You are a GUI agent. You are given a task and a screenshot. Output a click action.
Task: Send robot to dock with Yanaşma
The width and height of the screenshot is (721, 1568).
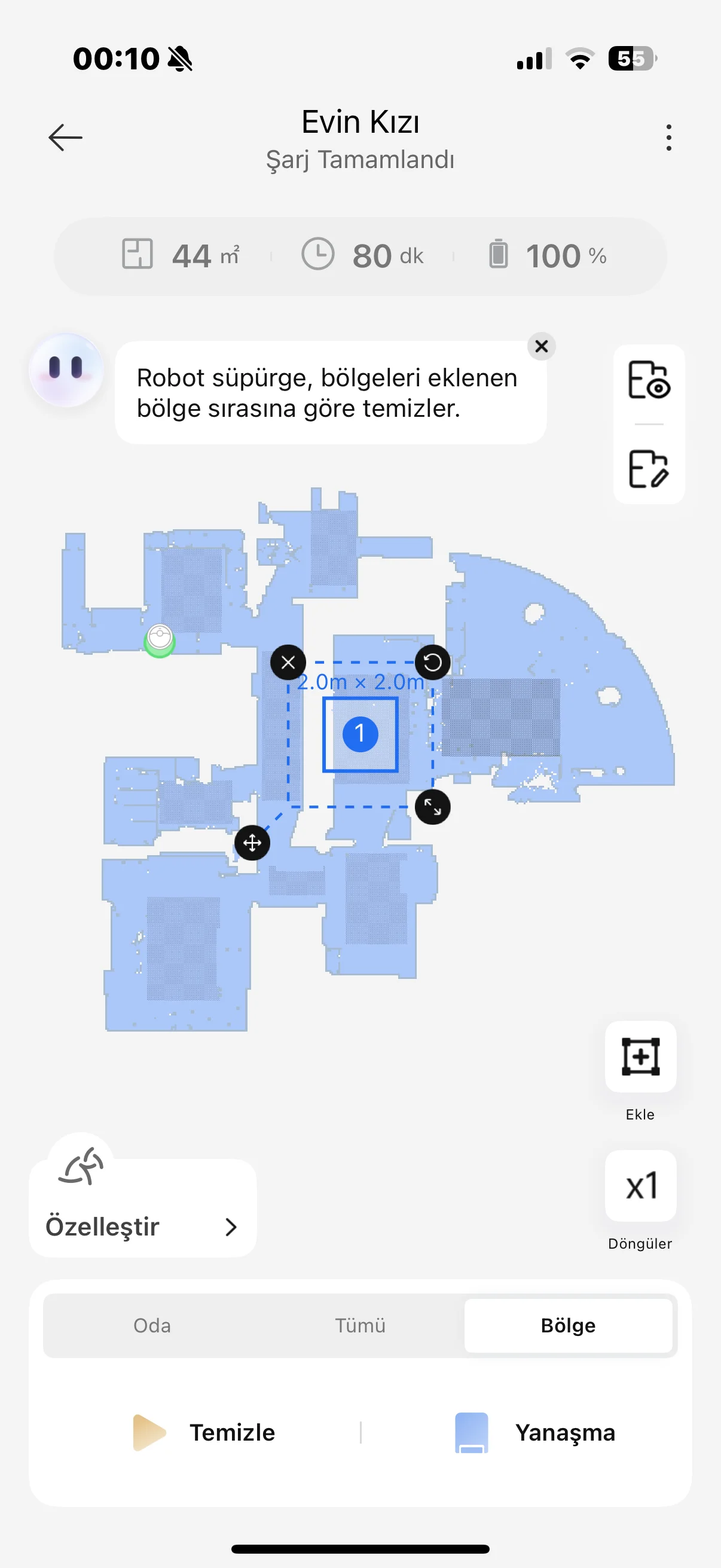point(535,1433)
